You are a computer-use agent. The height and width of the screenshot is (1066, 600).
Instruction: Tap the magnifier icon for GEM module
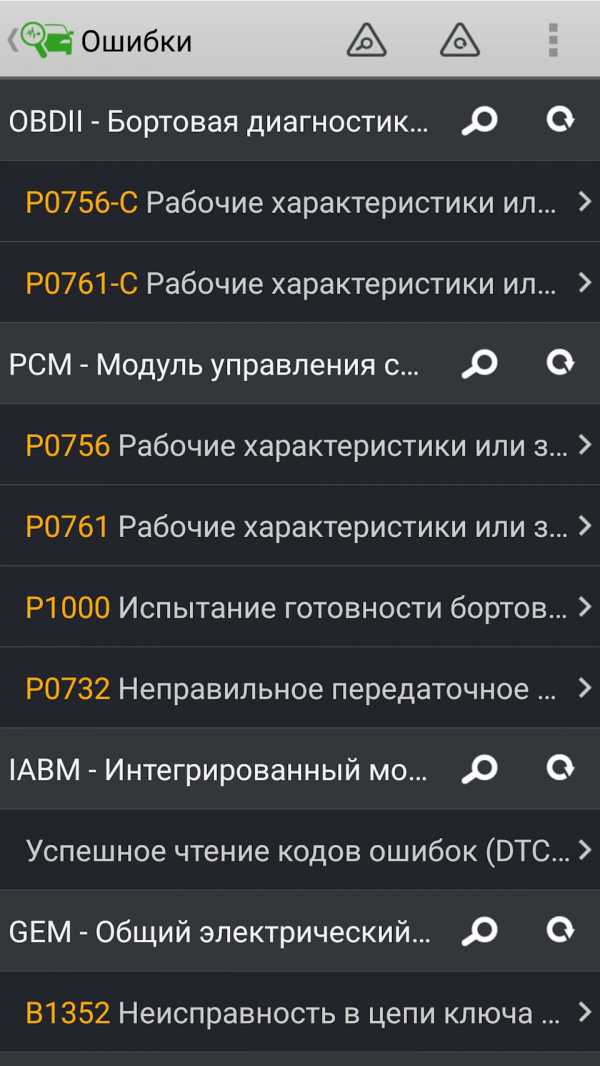tap(480, 932)
